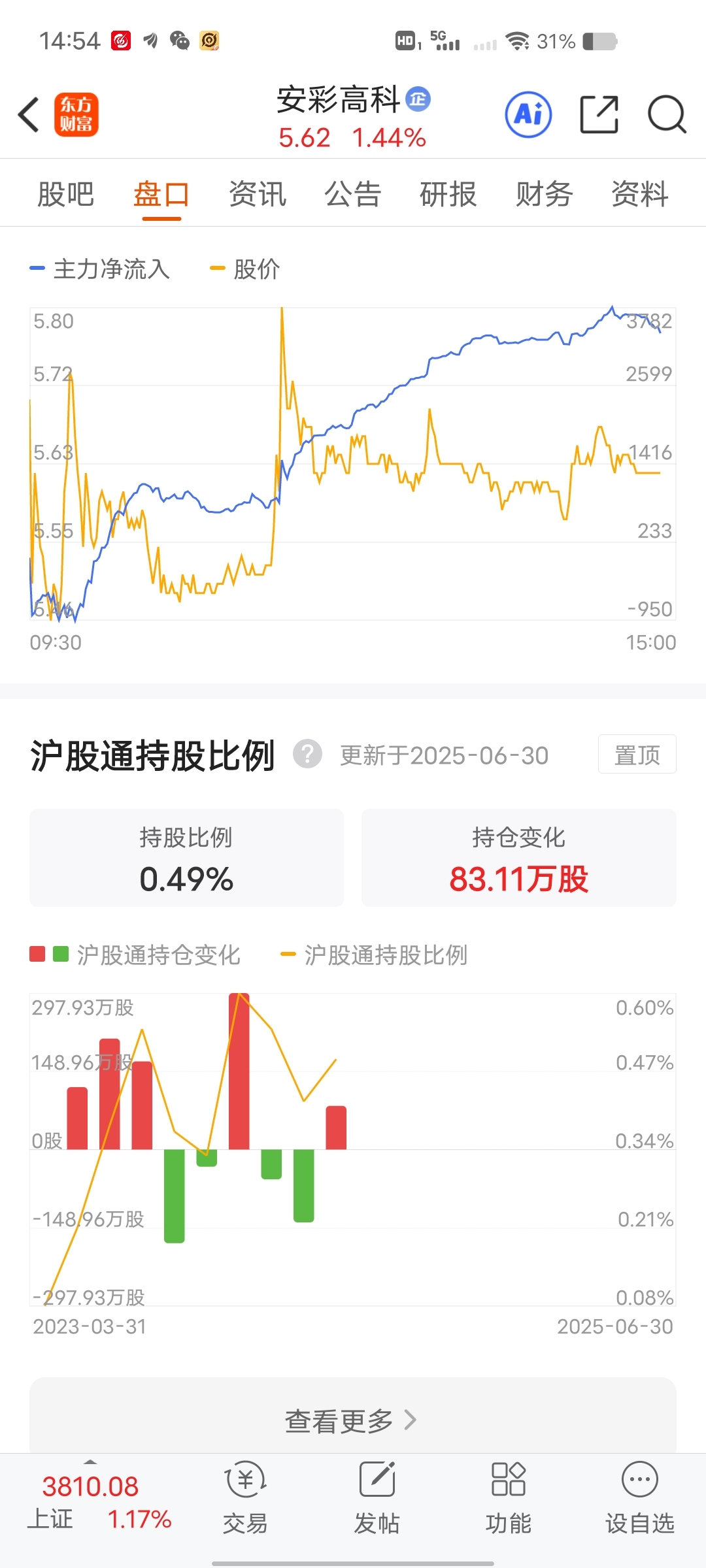Open the AI assistant icon
Viewport: 706px width, 1568px height.
528,114
